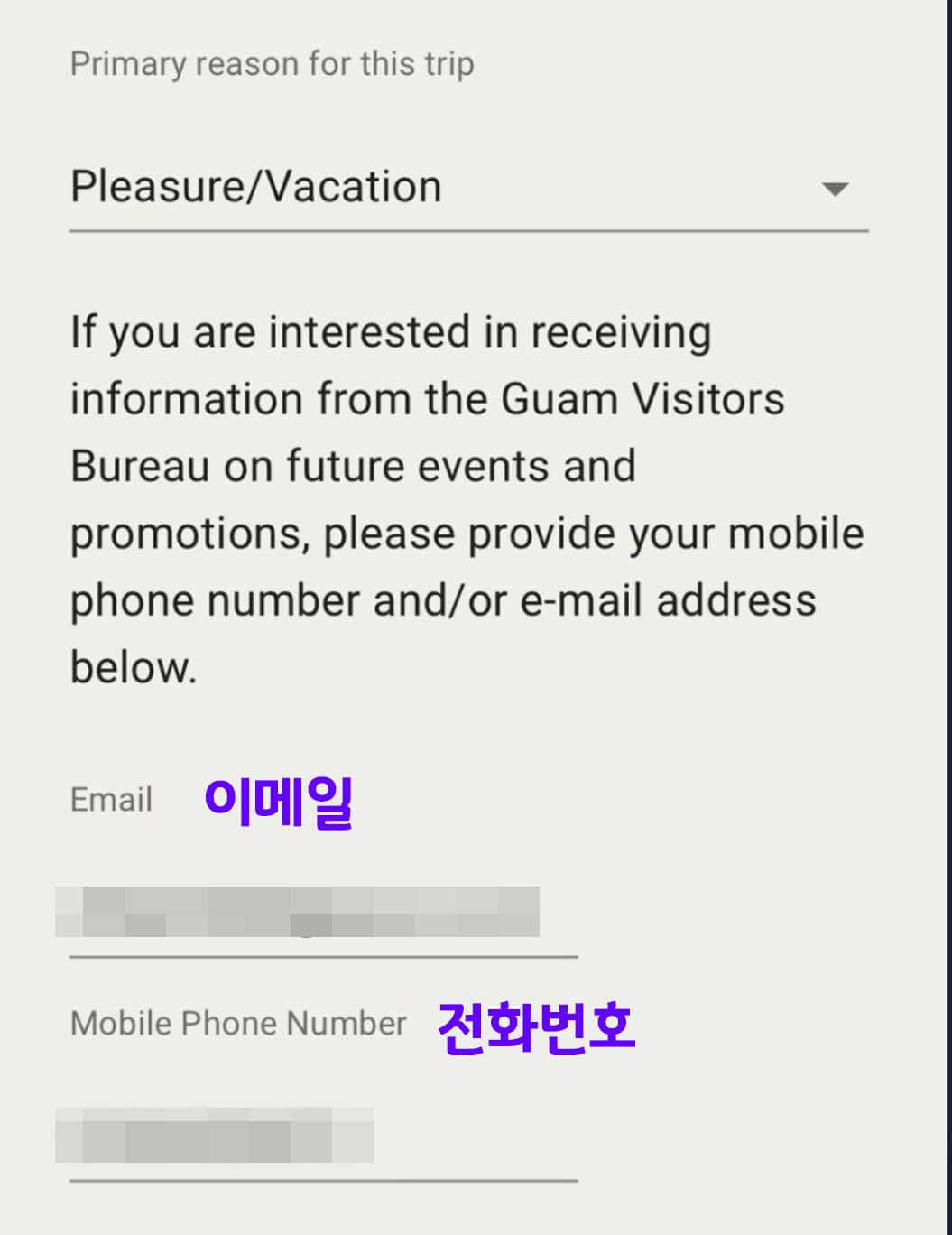Click the word below in the instructions text
Image resolution: width=952 pixels, height=1235 pixels.
(x=134, y=668)
